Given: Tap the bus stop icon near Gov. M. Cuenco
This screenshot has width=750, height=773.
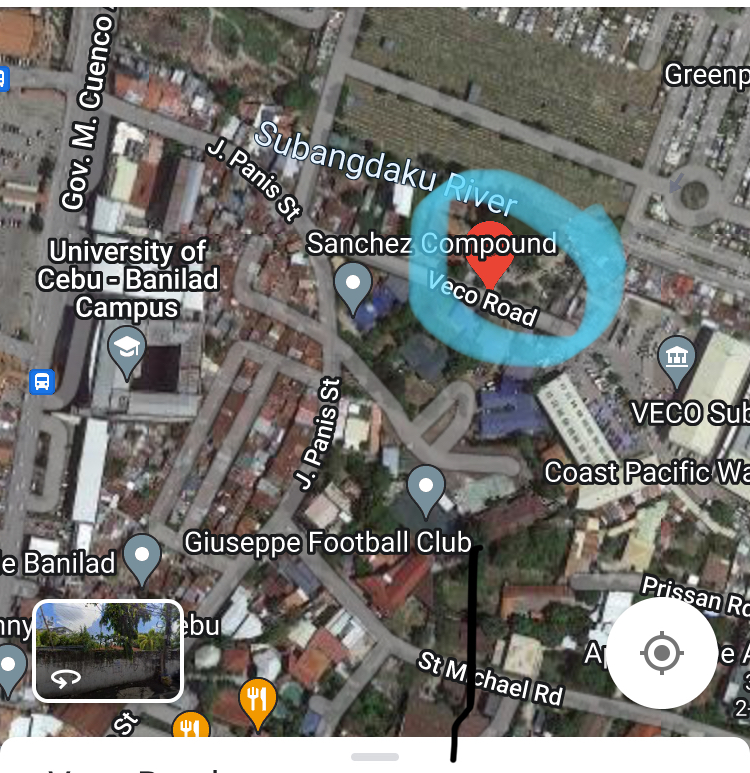Looking at the screenshot, I should tap(42, 381).
